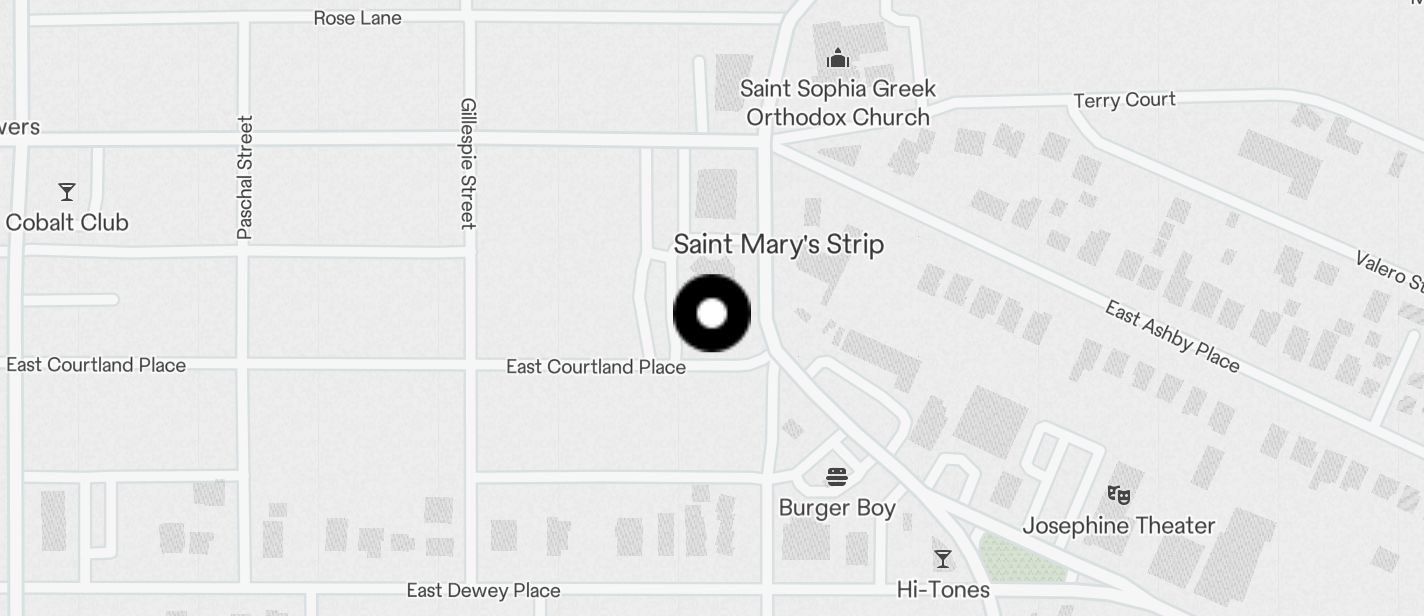This screenshot has width=1424, height=616.
Task: Tap the black location pin on Saint Mary's Strip
Action: (x=711, y=313)
